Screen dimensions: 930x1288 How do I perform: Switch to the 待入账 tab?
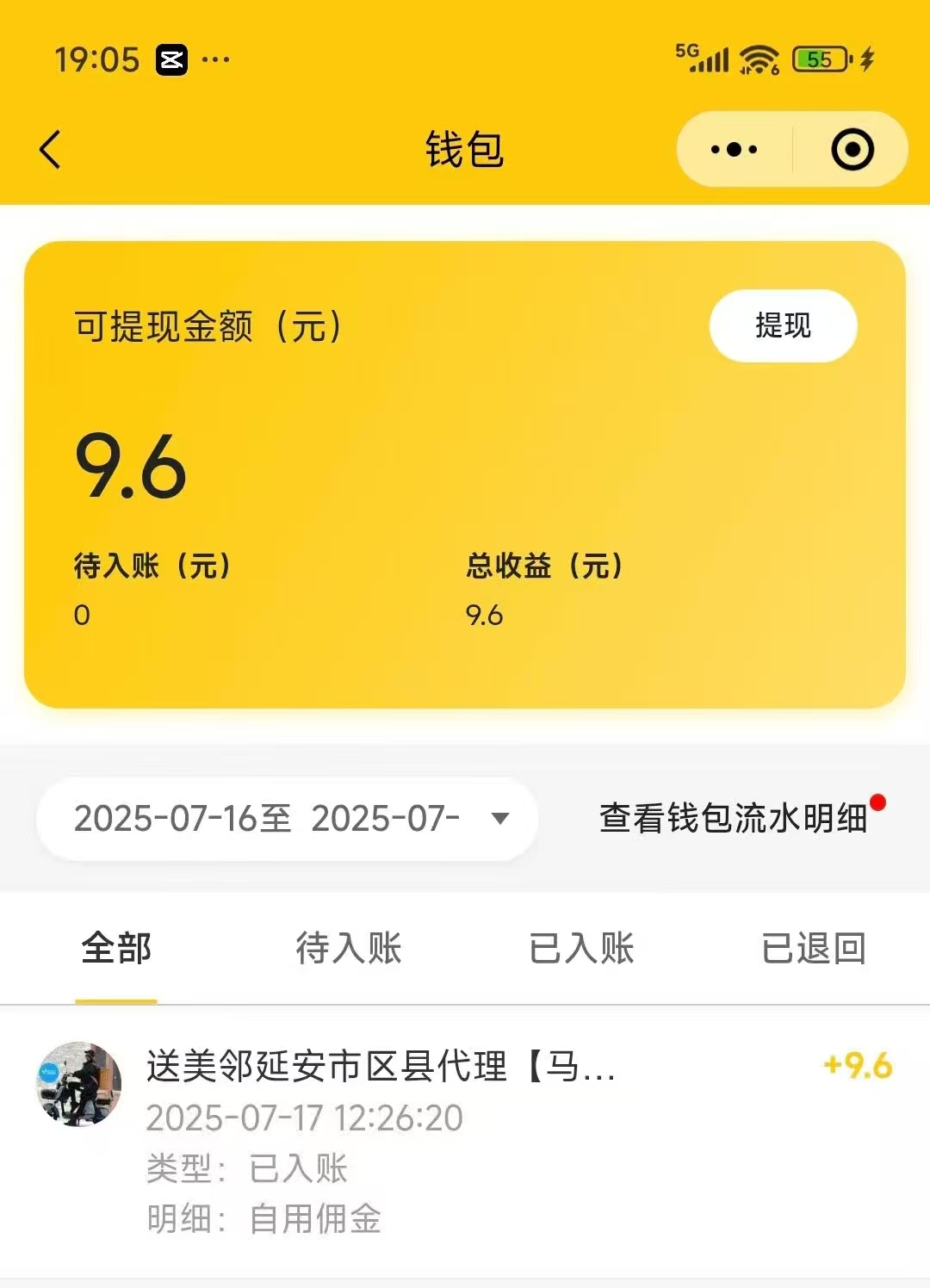click(349, 949)
